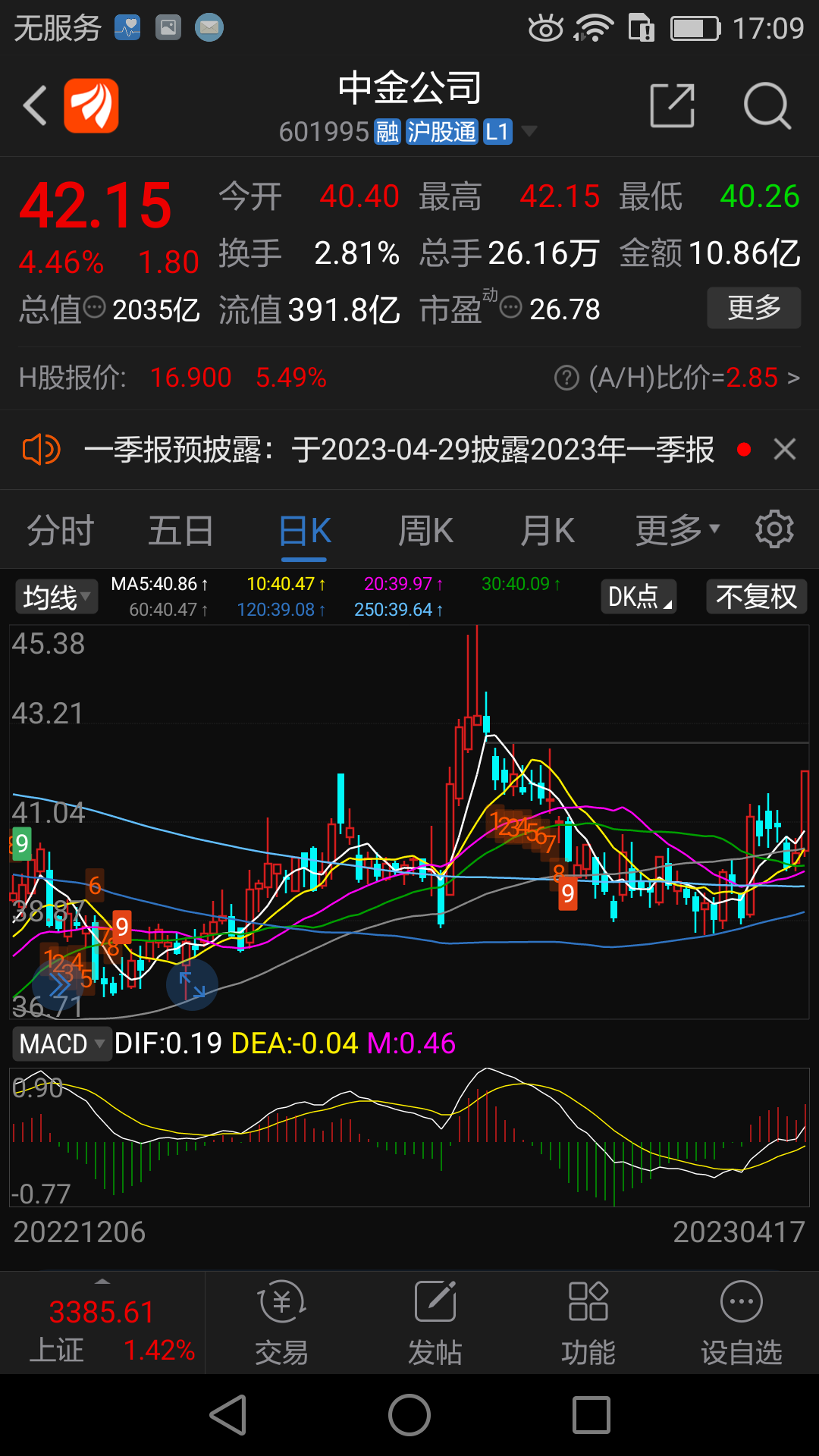Image resolution: width=819 pixels, height=1456 pixels.
Task: Expand the 均线 moving-average dropdown
Action: pos(55,597)
